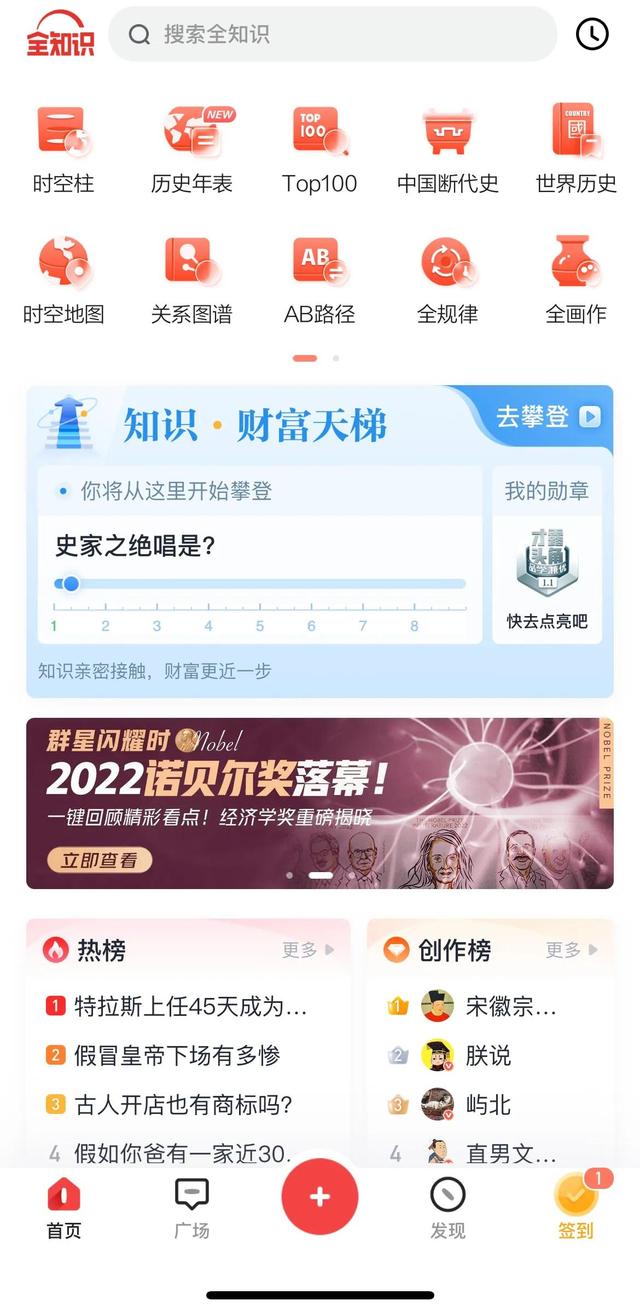640x1312 pixels.
Task: Open AB路径 feature
Action: coord(320,280)
